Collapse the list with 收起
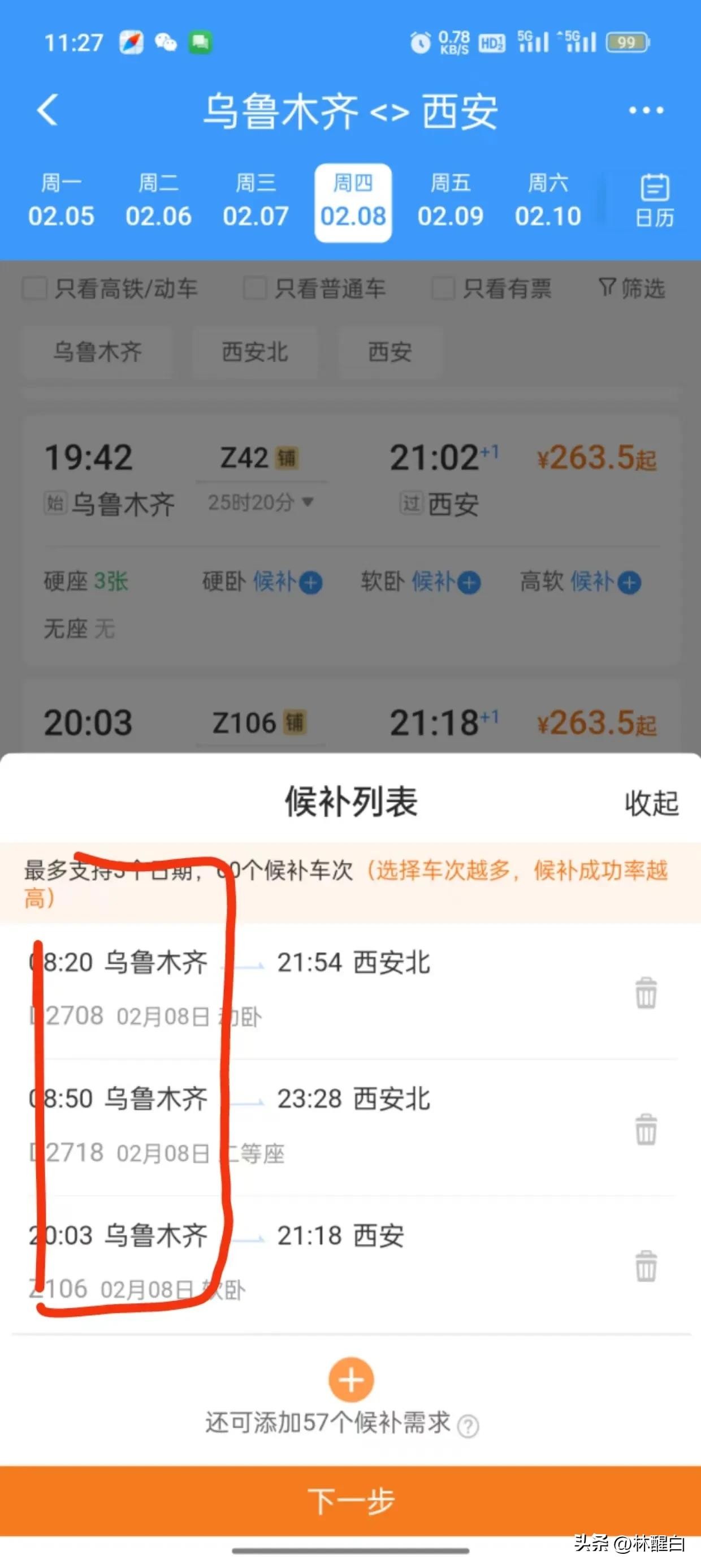 tap(651, 803)
